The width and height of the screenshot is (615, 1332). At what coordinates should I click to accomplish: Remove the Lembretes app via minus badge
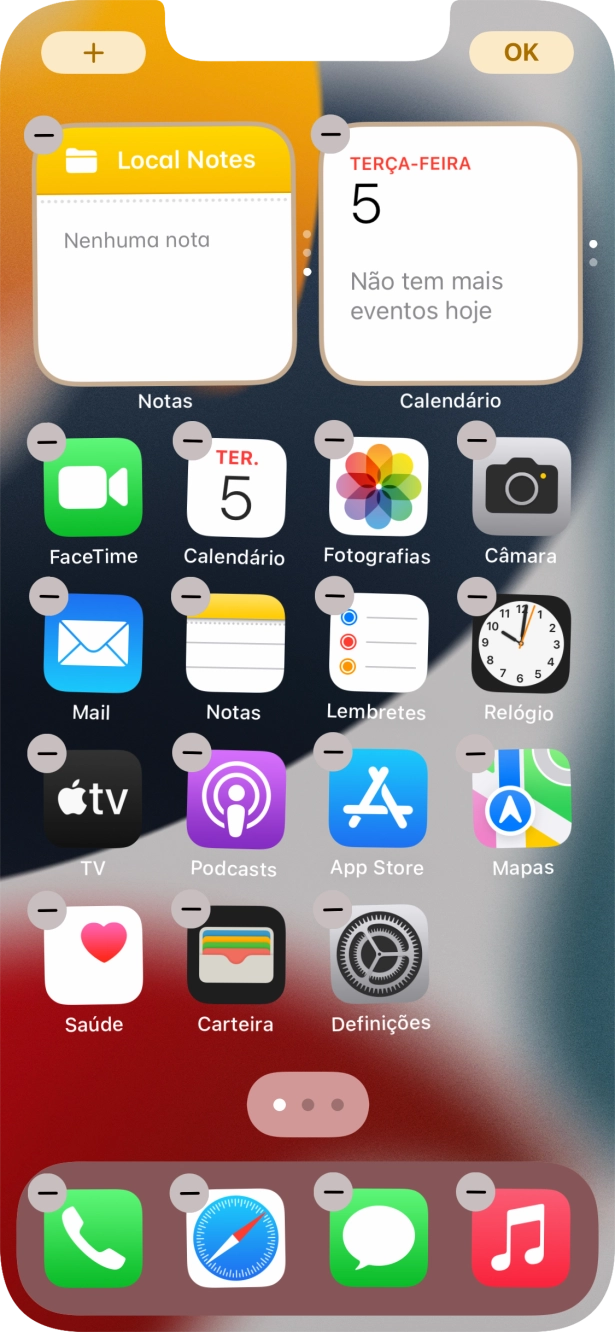tap(334, 597)
